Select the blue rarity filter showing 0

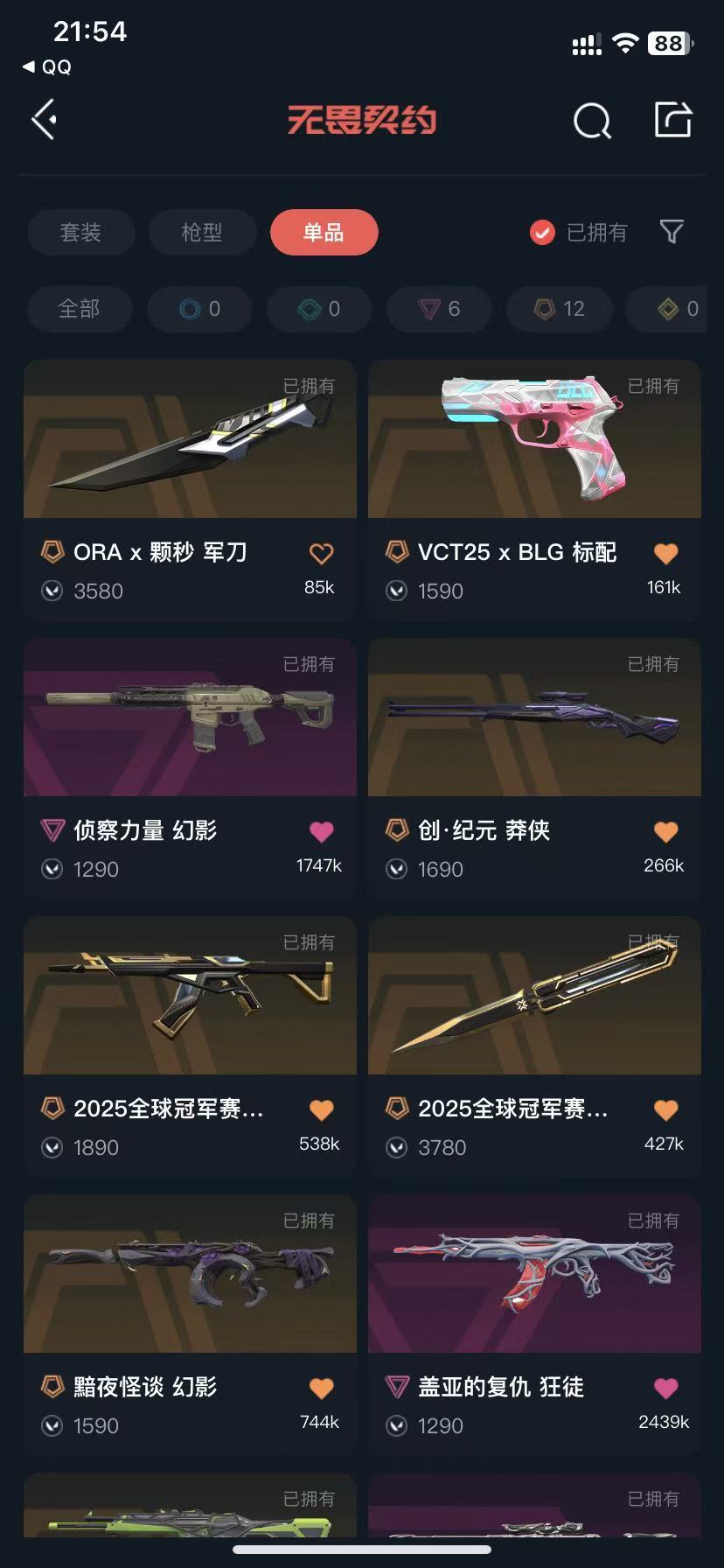click(x=199, y=309)
